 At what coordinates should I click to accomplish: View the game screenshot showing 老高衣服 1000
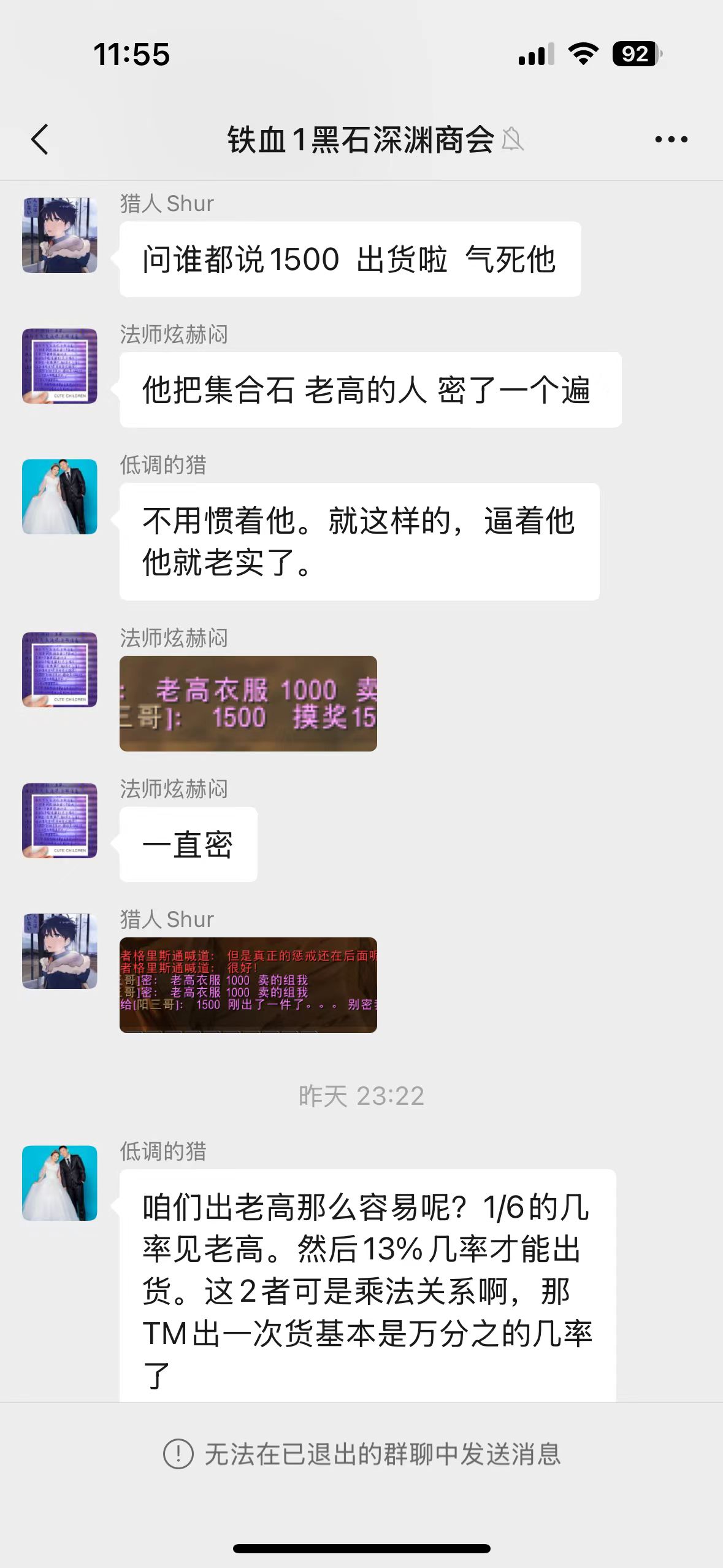(x=248, y=702)
